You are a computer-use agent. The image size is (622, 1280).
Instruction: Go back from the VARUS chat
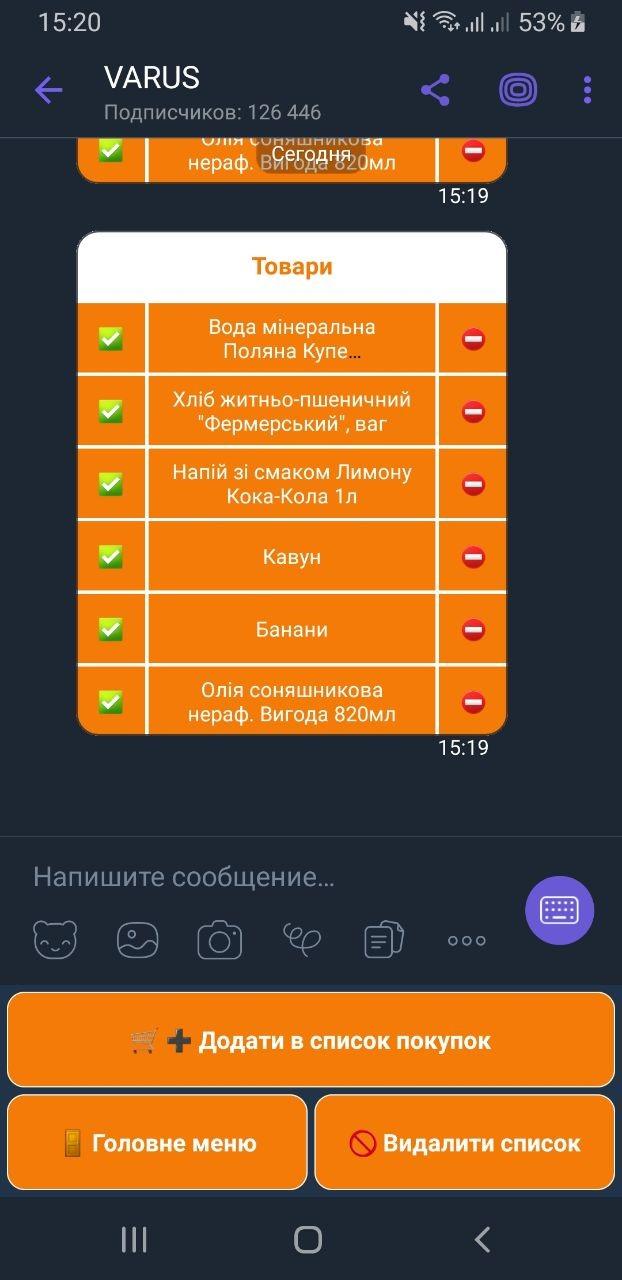point(48,91)
